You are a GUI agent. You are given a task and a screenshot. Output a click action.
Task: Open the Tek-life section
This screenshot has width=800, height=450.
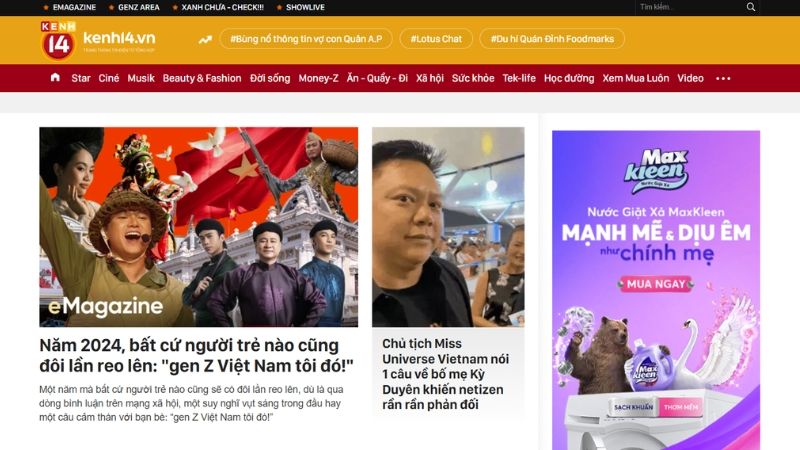(x=519, y=78)
